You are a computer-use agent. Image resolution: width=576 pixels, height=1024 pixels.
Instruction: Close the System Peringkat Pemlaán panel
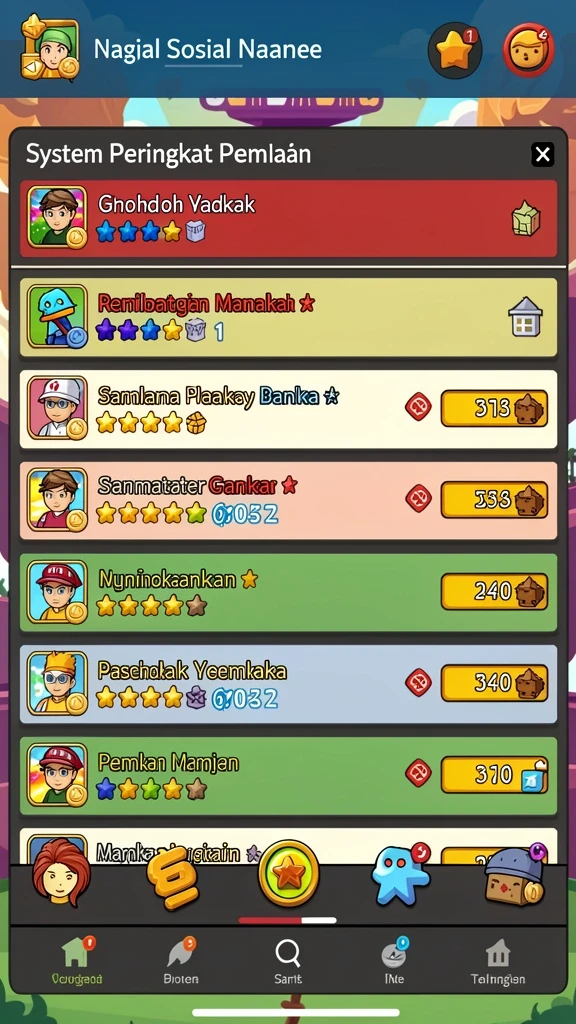tap(542, 155)
